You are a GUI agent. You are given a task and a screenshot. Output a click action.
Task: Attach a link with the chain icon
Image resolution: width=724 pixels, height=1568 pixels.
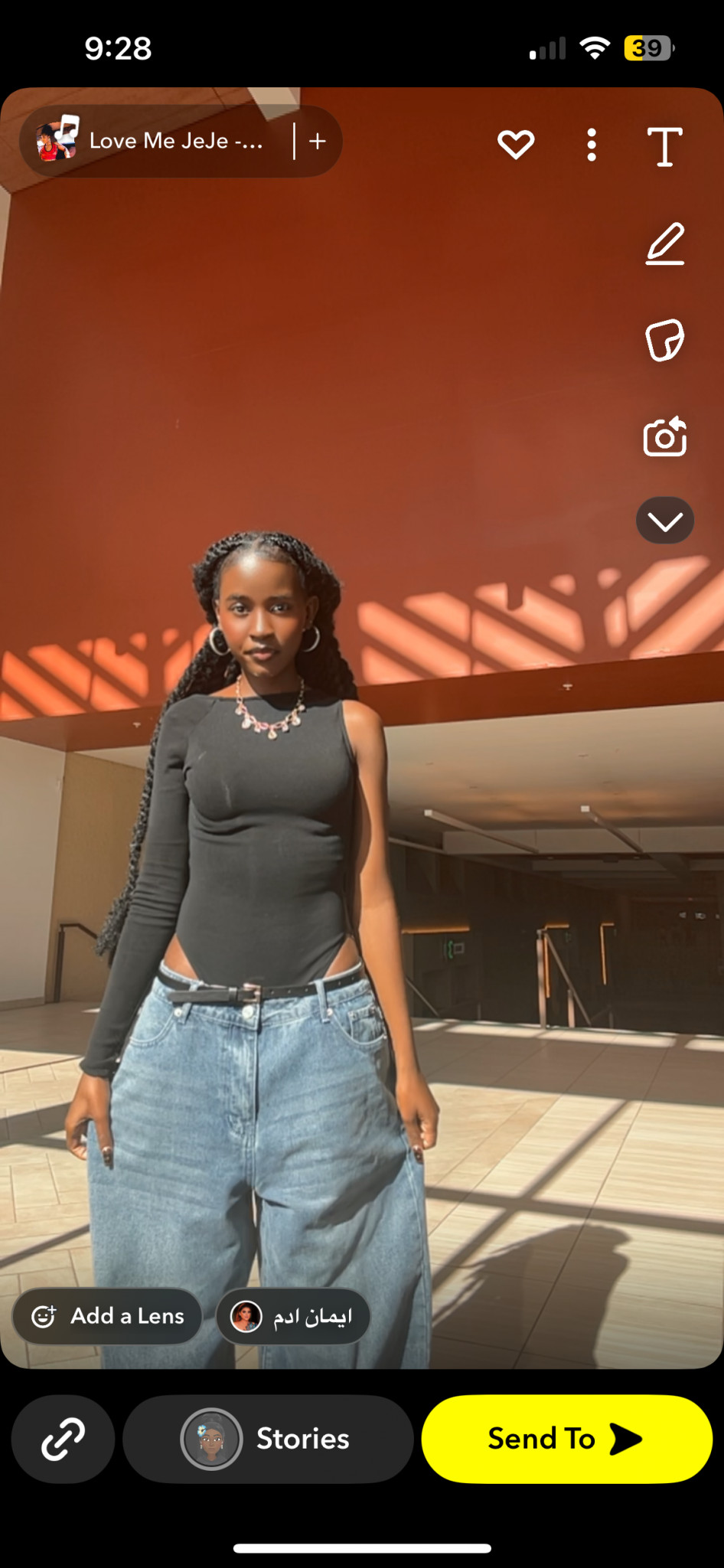tap(63, 1439)
